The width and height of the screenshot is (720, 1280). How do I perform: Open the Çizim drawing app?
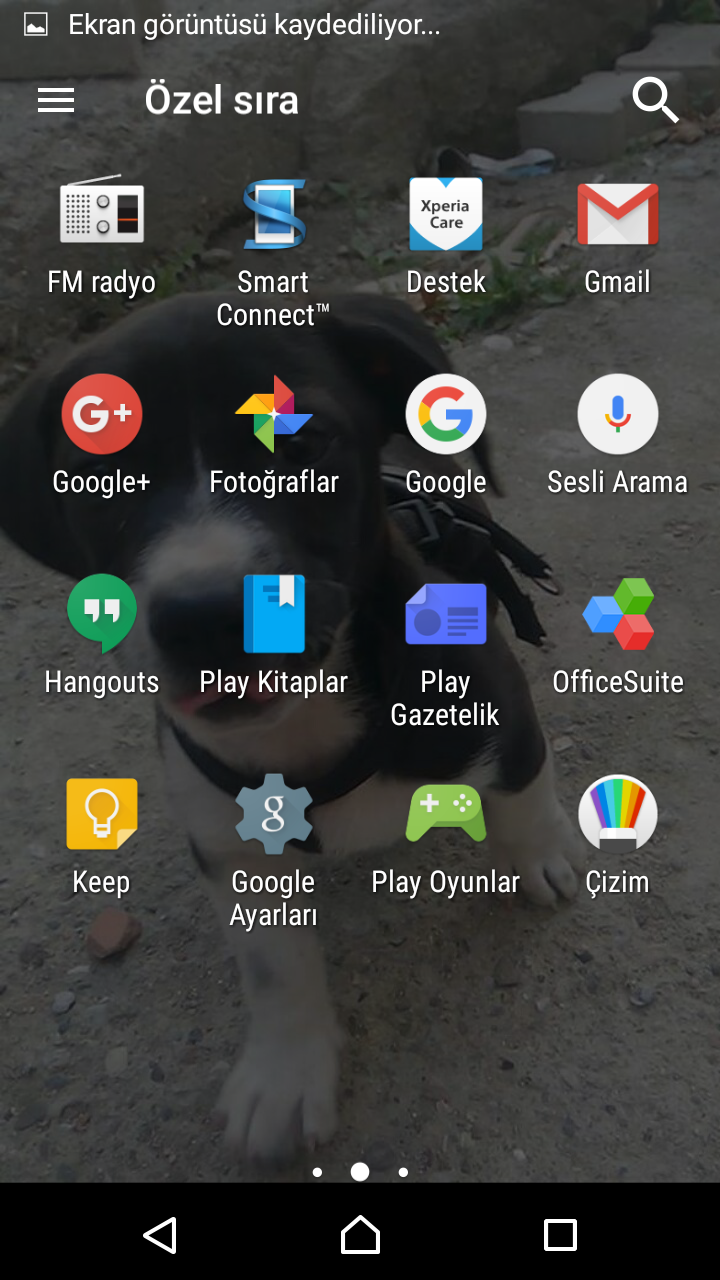[x=618, y=813]
